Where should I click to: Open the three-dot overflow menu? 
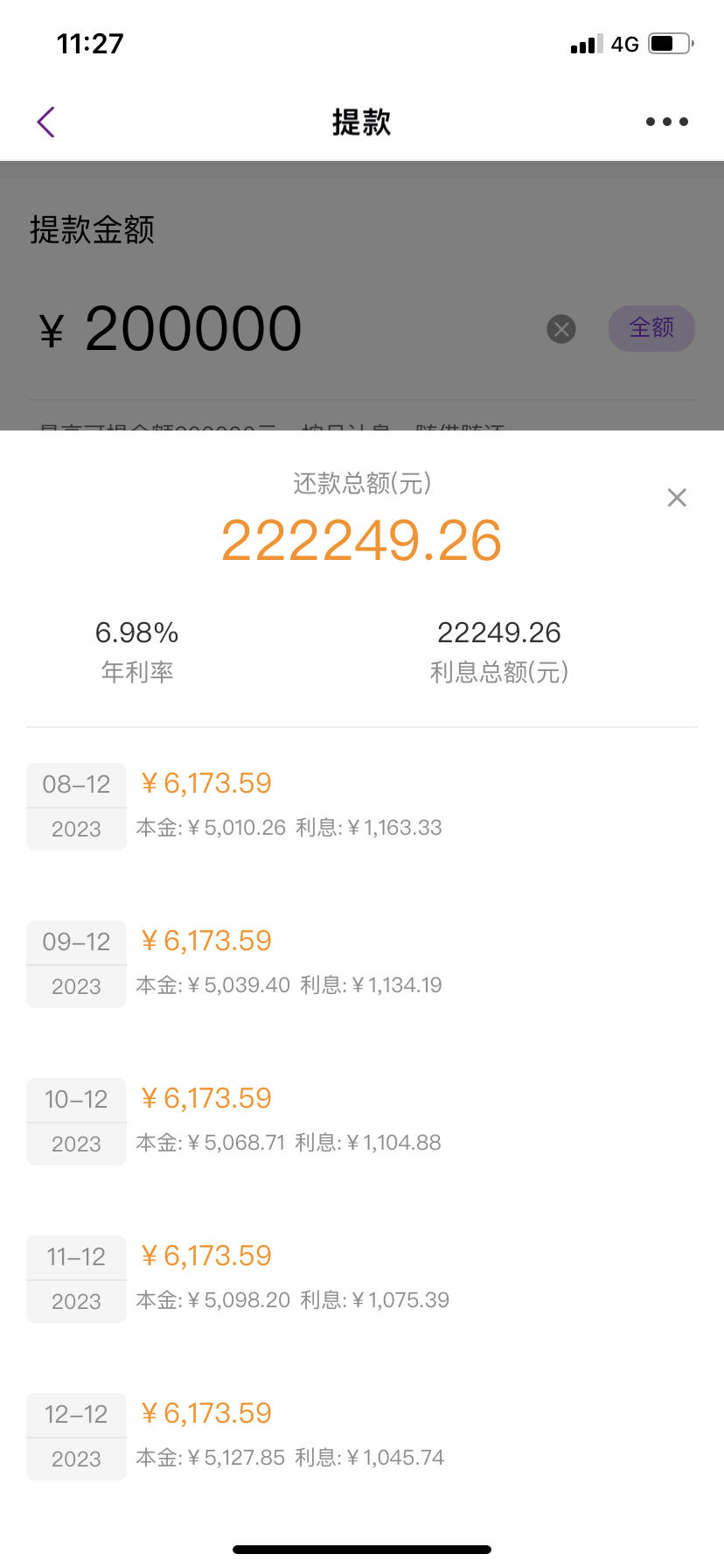[x=667, y=122]
